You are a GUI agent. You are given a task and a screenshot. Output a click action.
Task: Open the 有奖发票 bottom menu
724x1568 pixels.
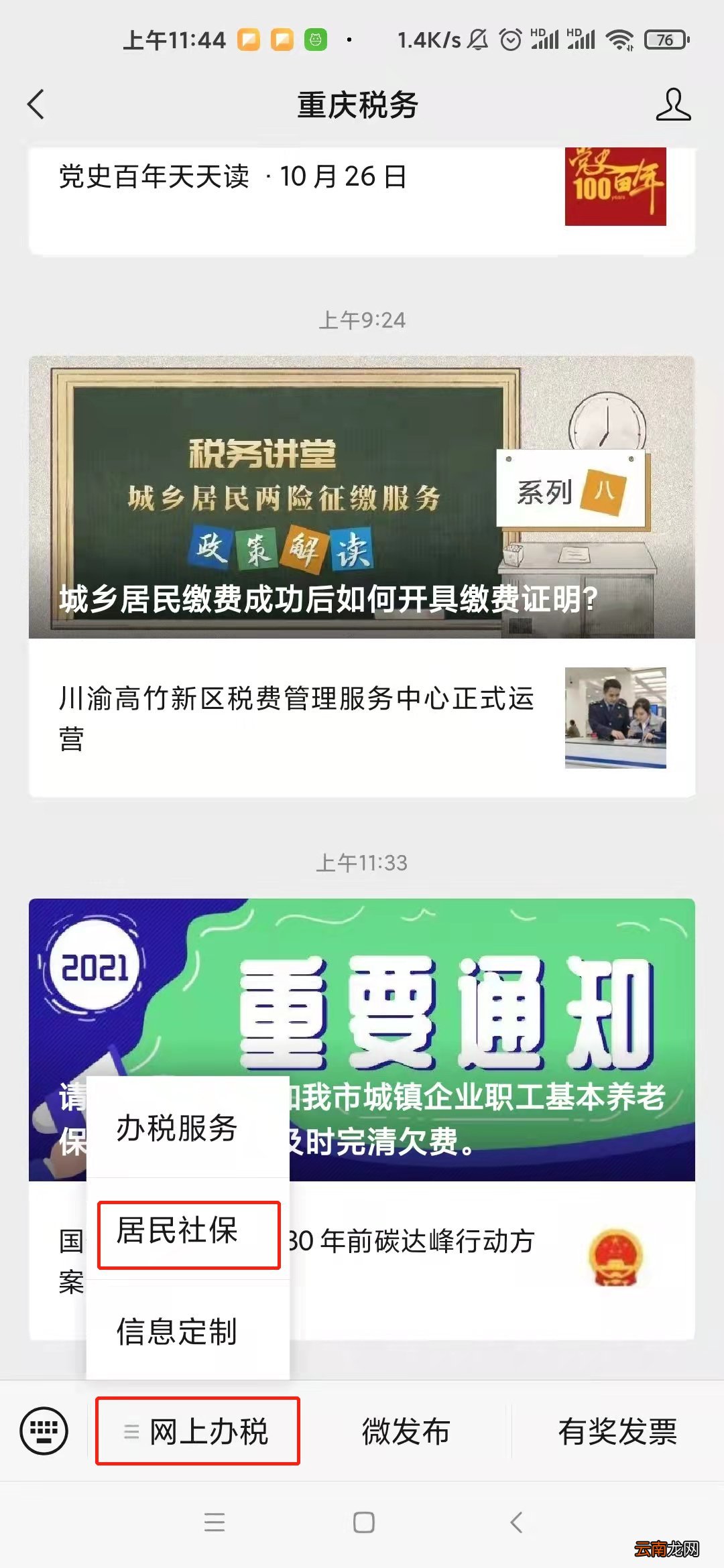point(617,1431)
